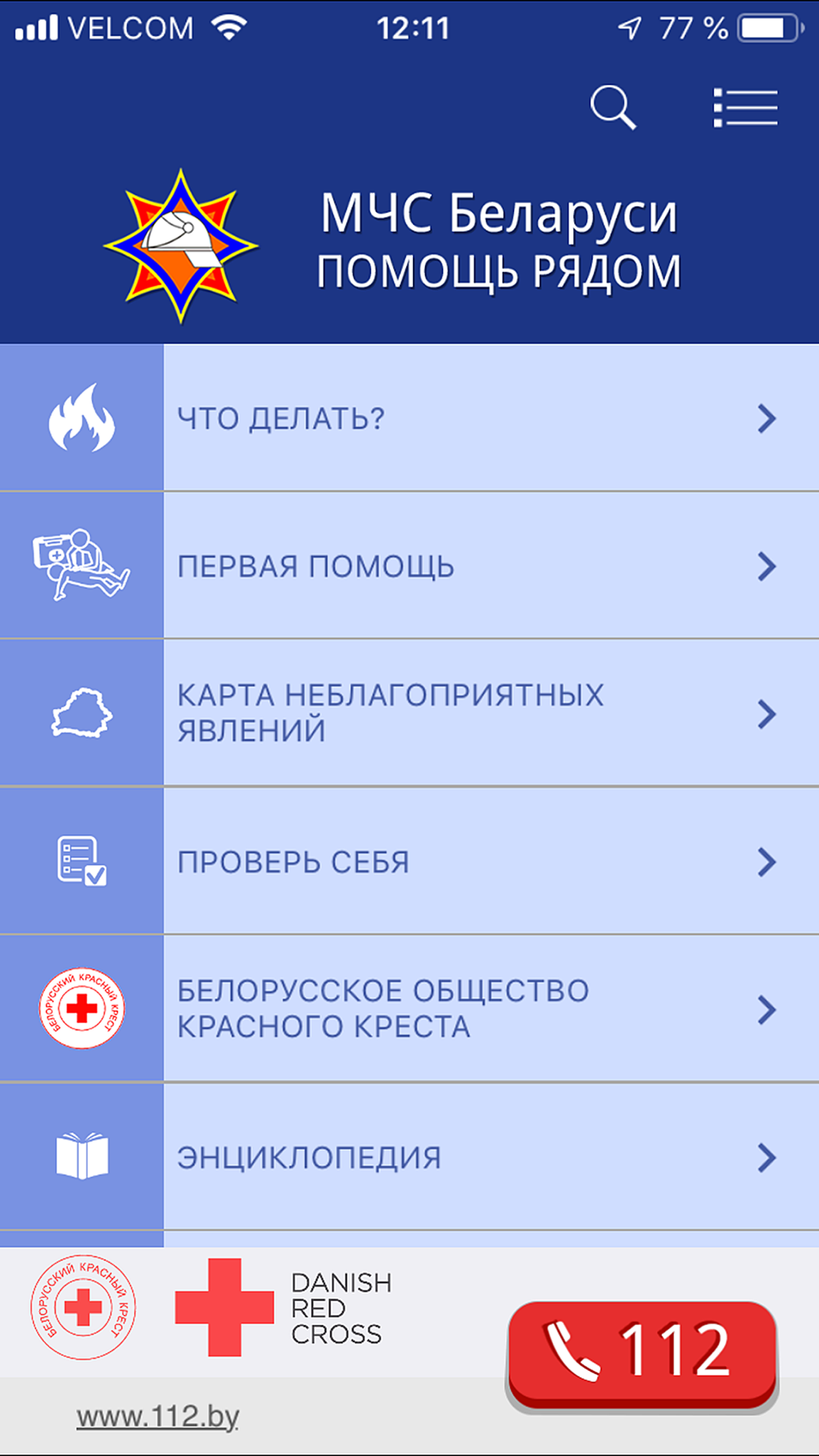819x1456 pixels.
Task: Follow the www.112.by link
Action: pyautogui.click(x=157, y=1417)
